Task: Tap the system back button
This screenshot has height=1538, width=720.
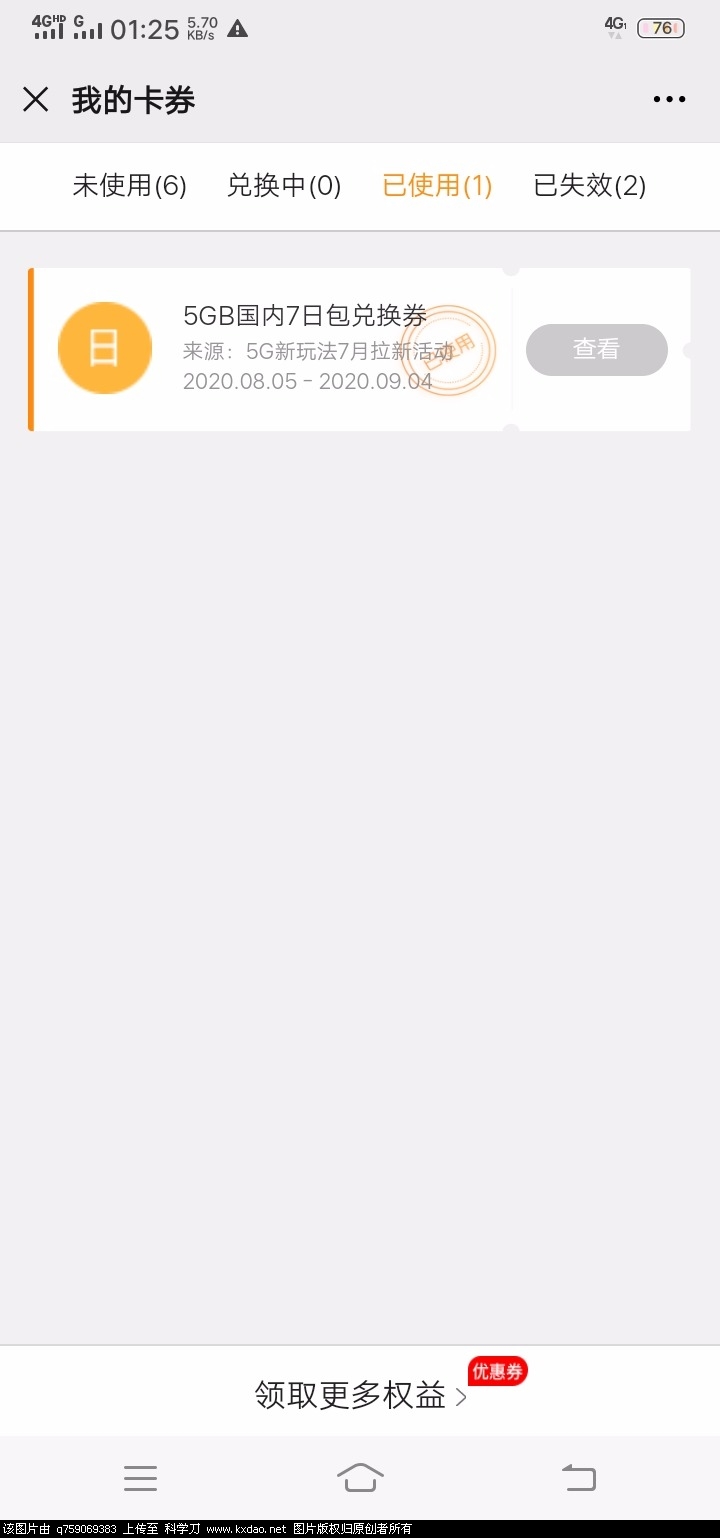Action: click(578, 1477)
